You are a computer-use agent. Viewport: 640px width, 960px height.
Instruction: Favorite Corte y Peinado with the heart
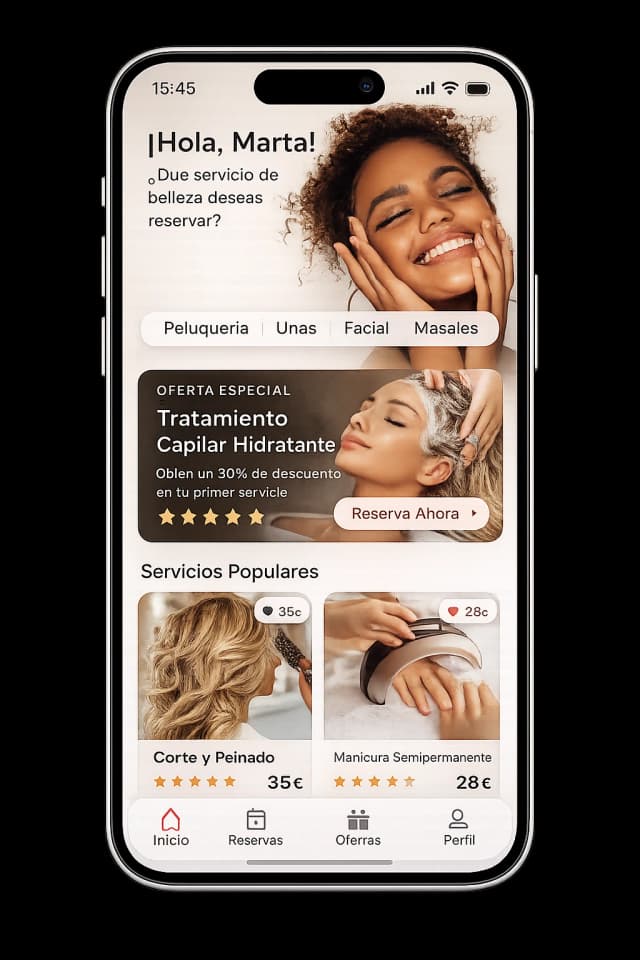point(268,611)
